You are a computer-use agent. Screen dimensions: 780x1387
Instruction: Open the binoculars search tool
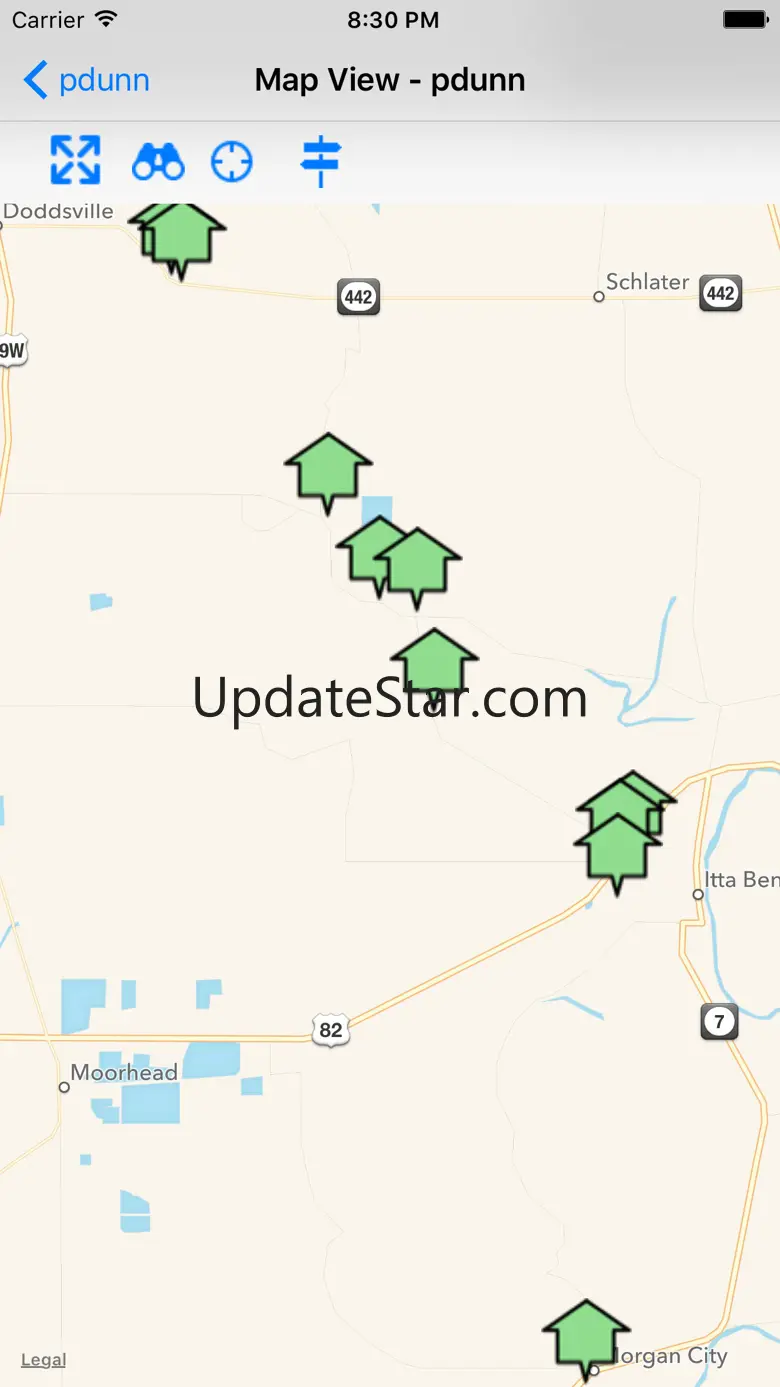click(158, 161)
